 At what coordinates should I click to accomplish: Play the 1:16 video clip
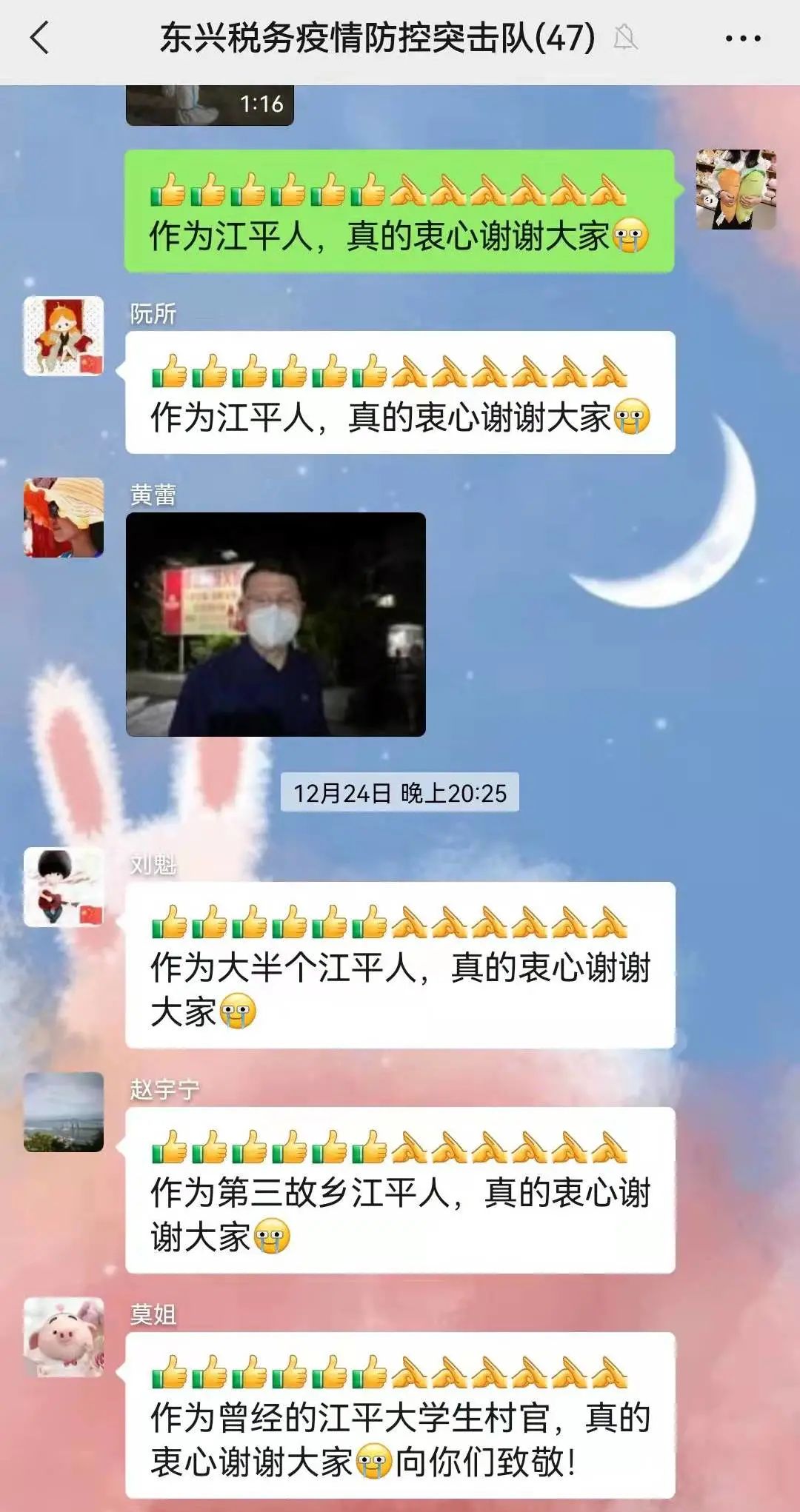(210, 105)
